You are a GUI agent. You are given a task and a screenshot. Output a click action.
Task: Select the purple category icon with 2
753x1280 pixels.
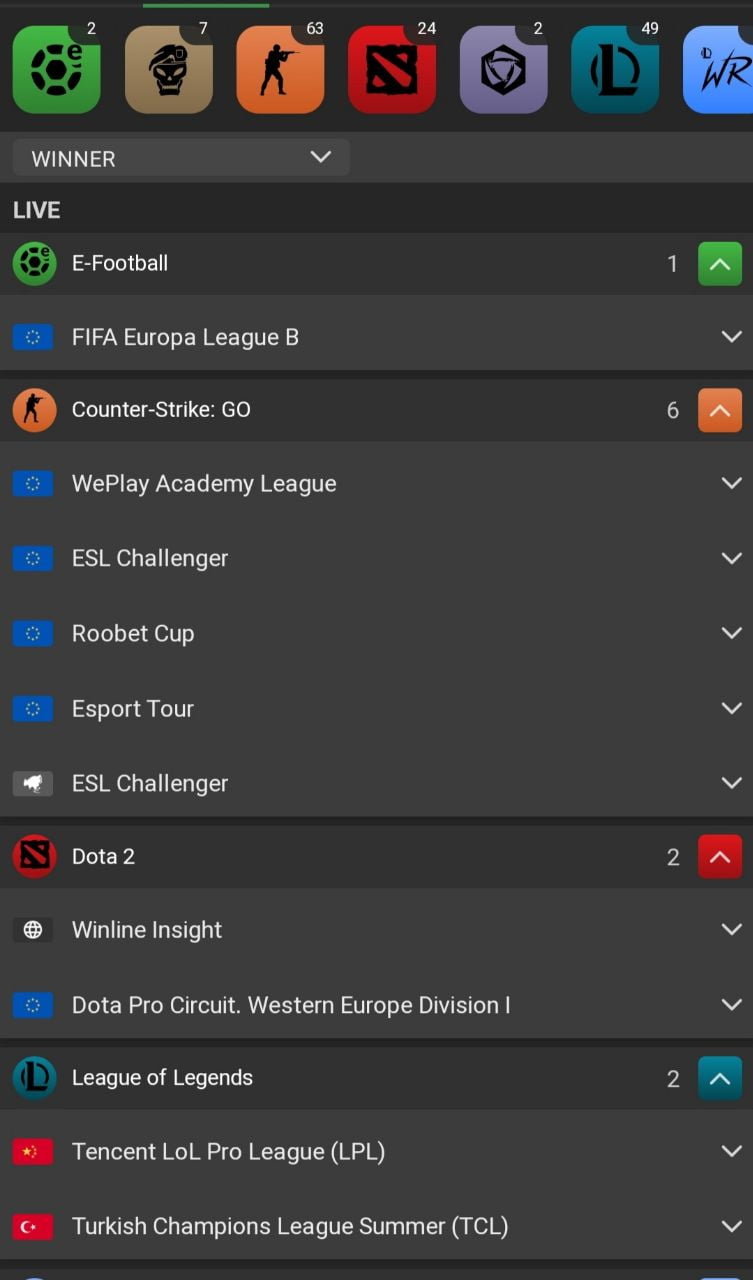click(503, 70)
